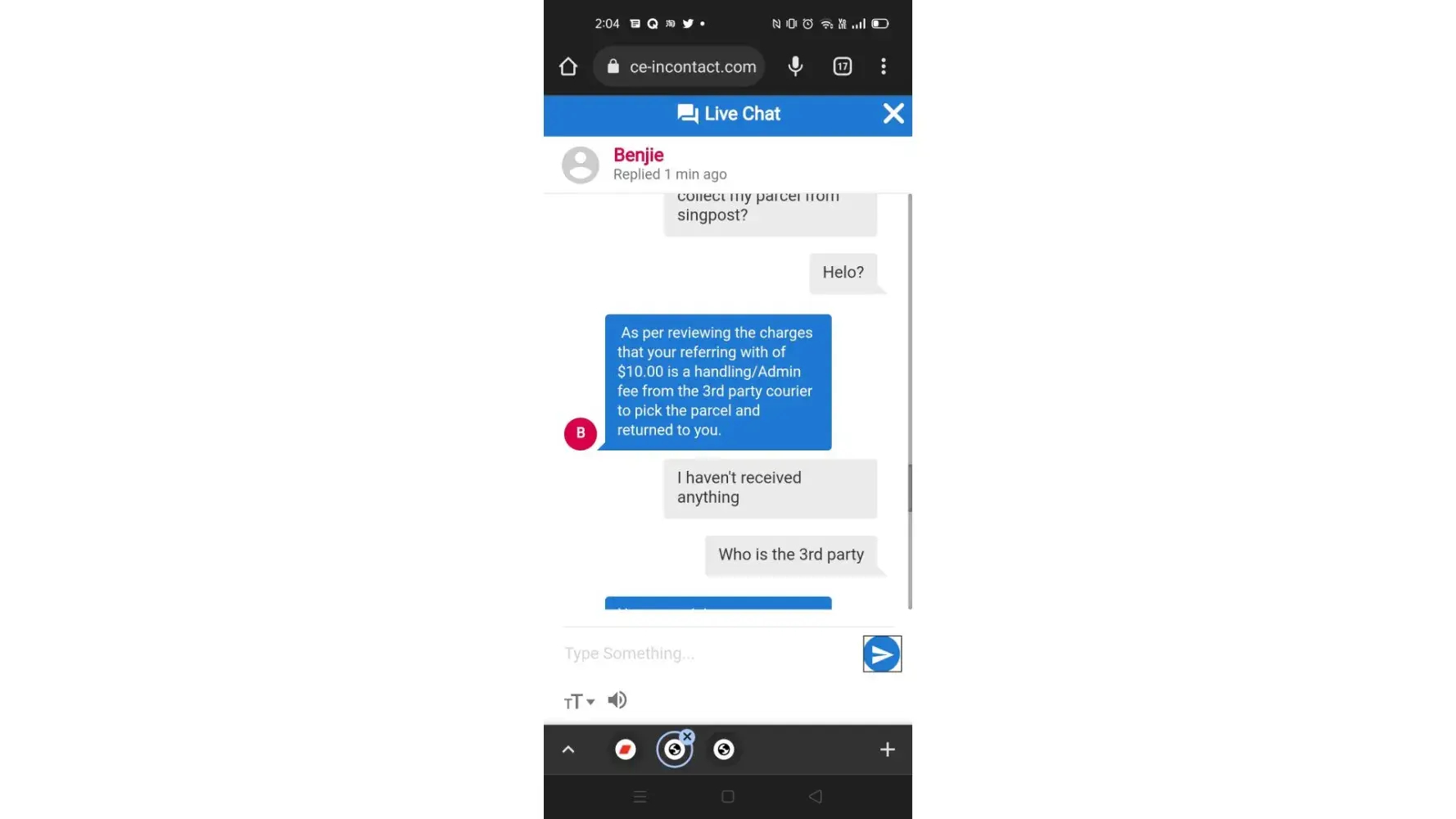Switch to the third tab in strip
Viewport: 1456px width, 819px height.
[724, 749]
